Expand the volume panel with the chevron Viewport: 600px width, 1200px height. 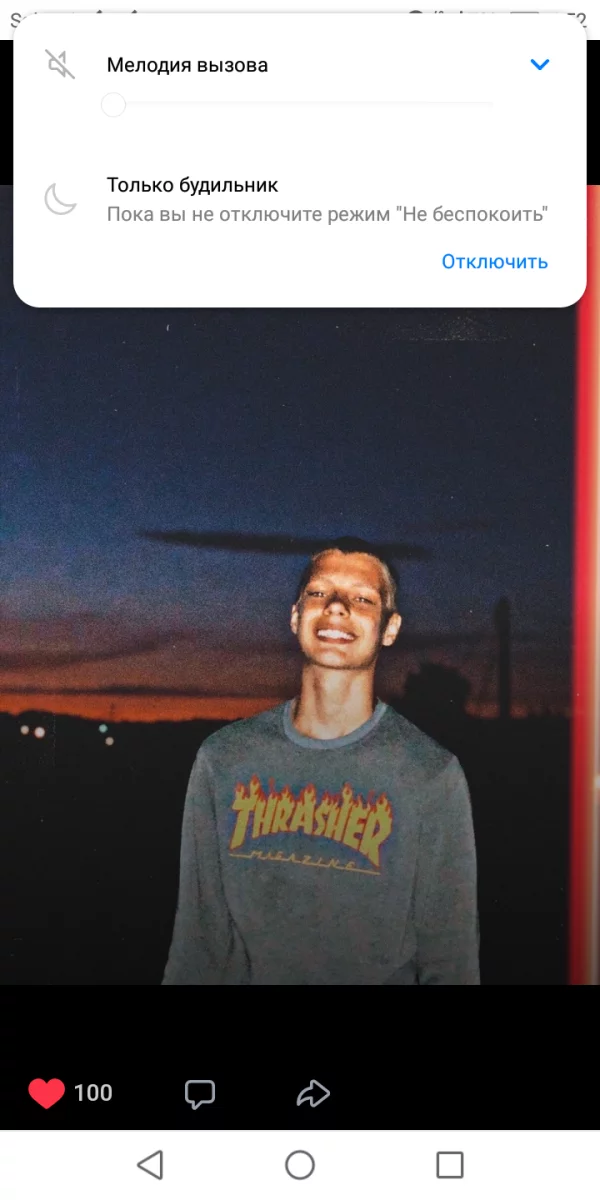coord(540,65)
